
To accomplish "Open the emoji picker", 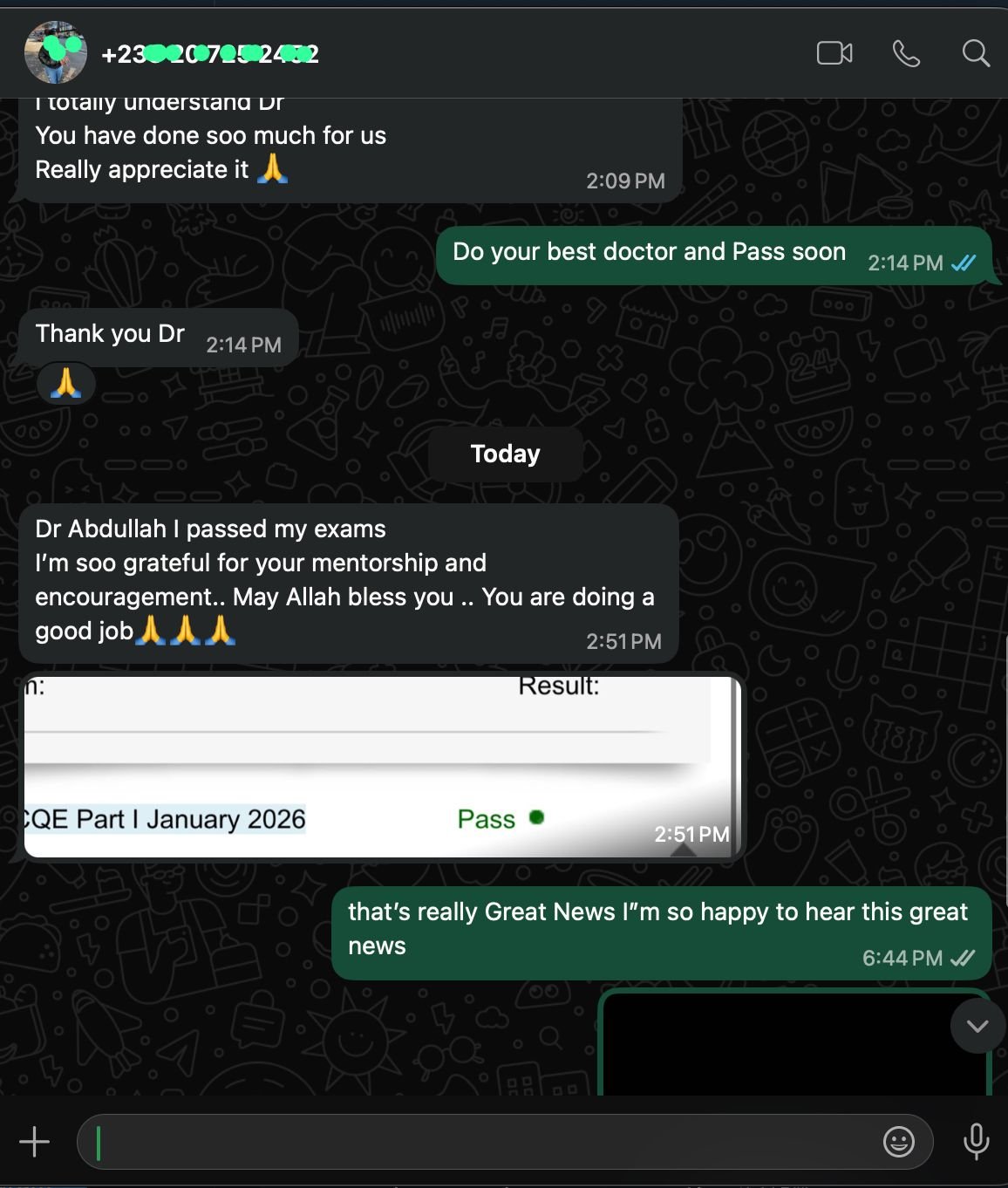I will 897,1141.
